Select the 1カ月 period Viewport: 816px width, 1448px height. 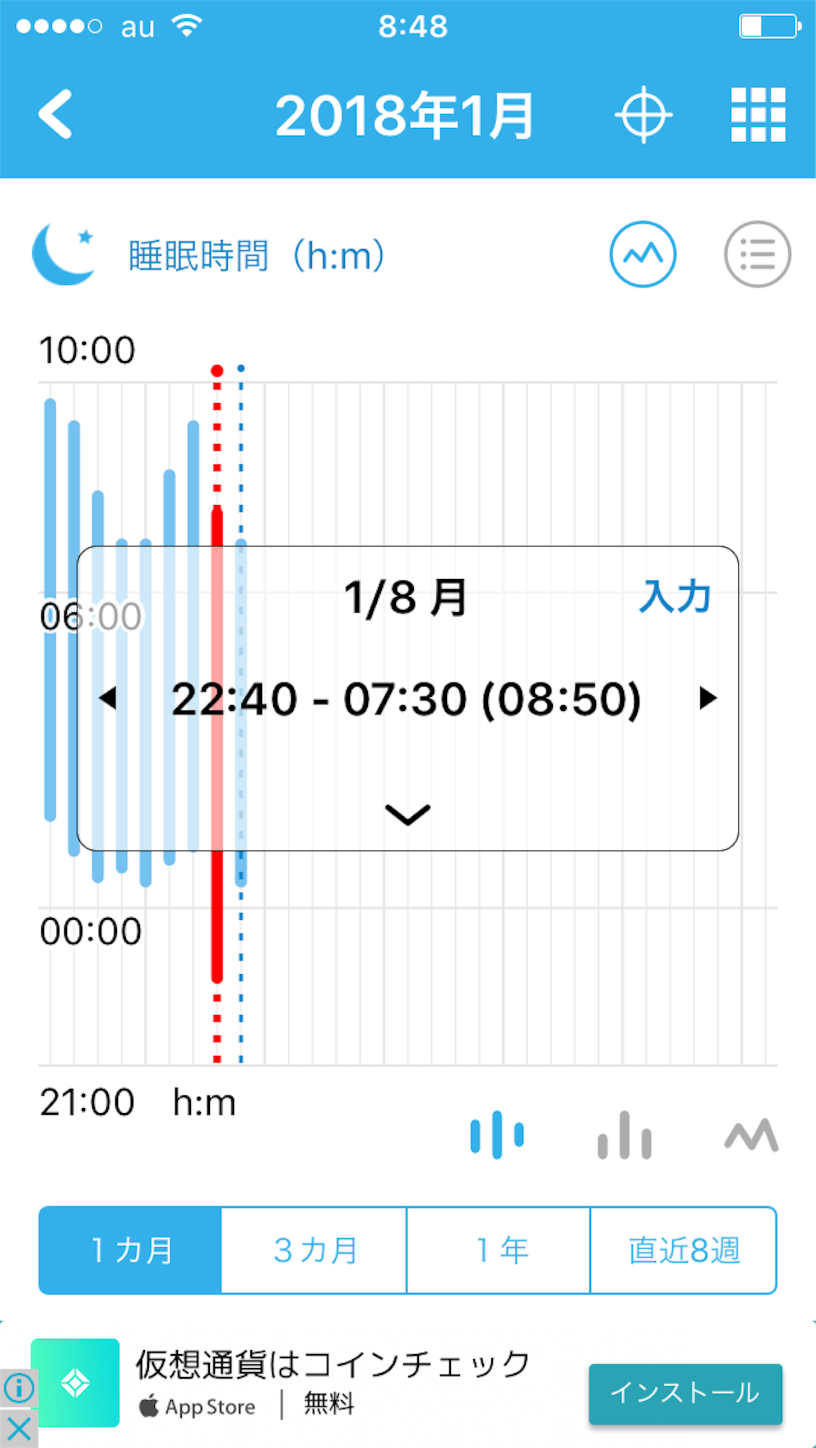[x=130, y=1250]
